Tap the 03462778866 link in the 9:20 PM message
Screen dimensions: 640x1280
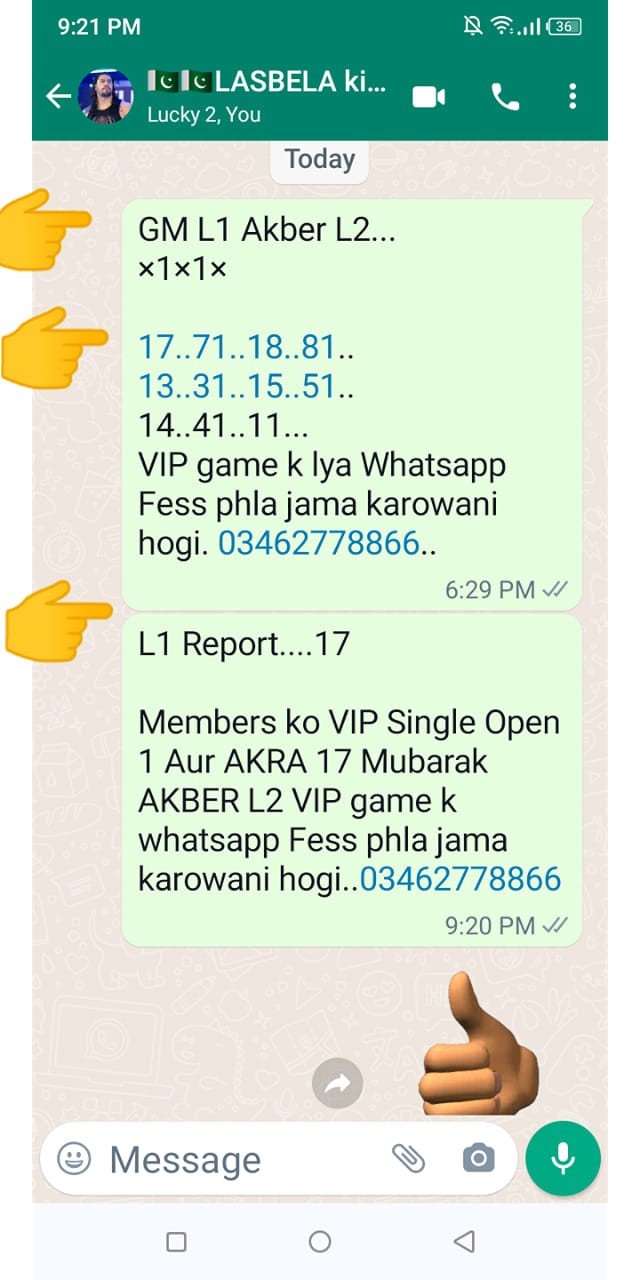pyautogui.click(x=460, y=879)
